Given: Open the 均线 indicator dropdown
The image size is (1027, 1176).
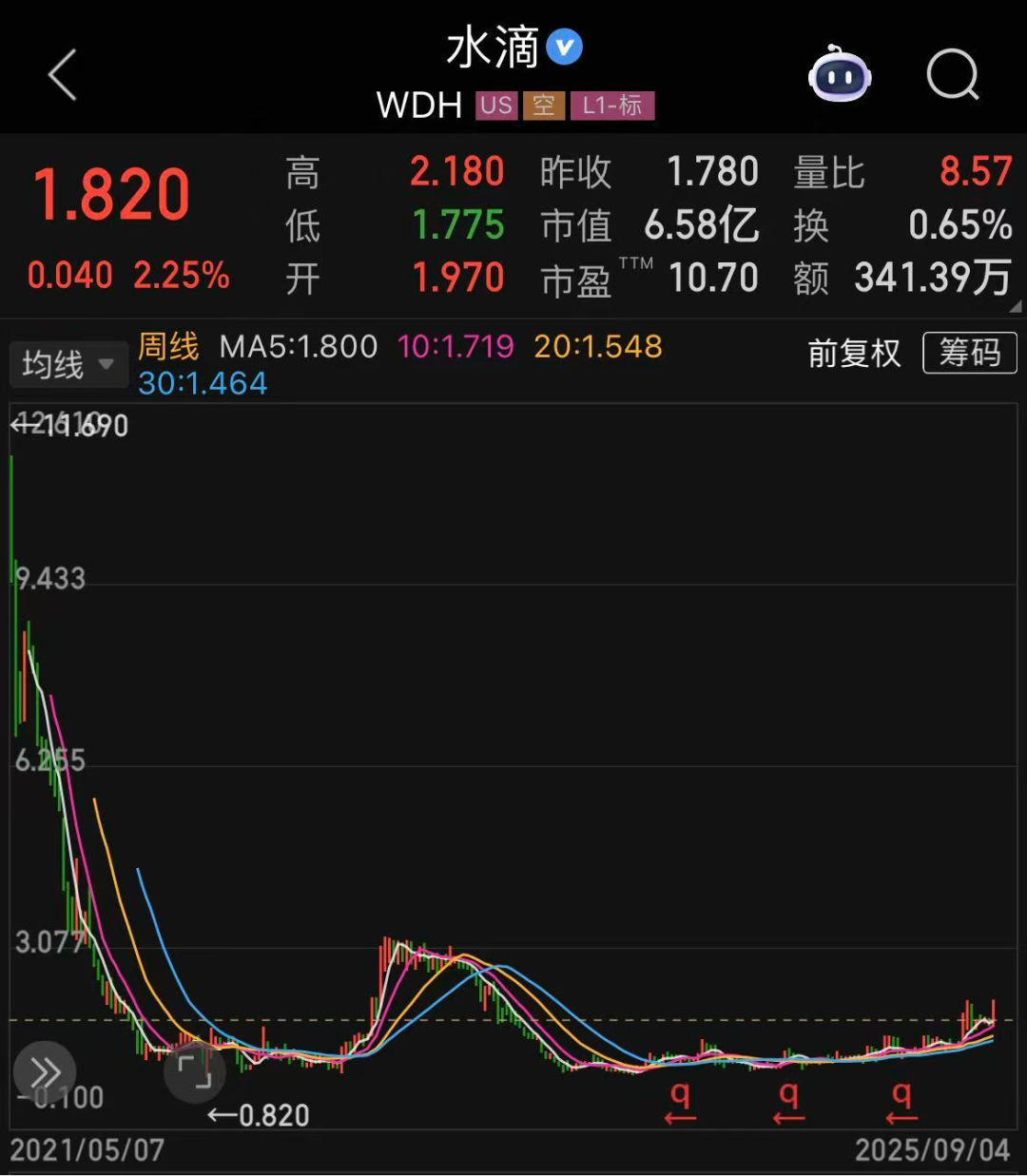Looking at the screenshot, I should click(68, 364).
